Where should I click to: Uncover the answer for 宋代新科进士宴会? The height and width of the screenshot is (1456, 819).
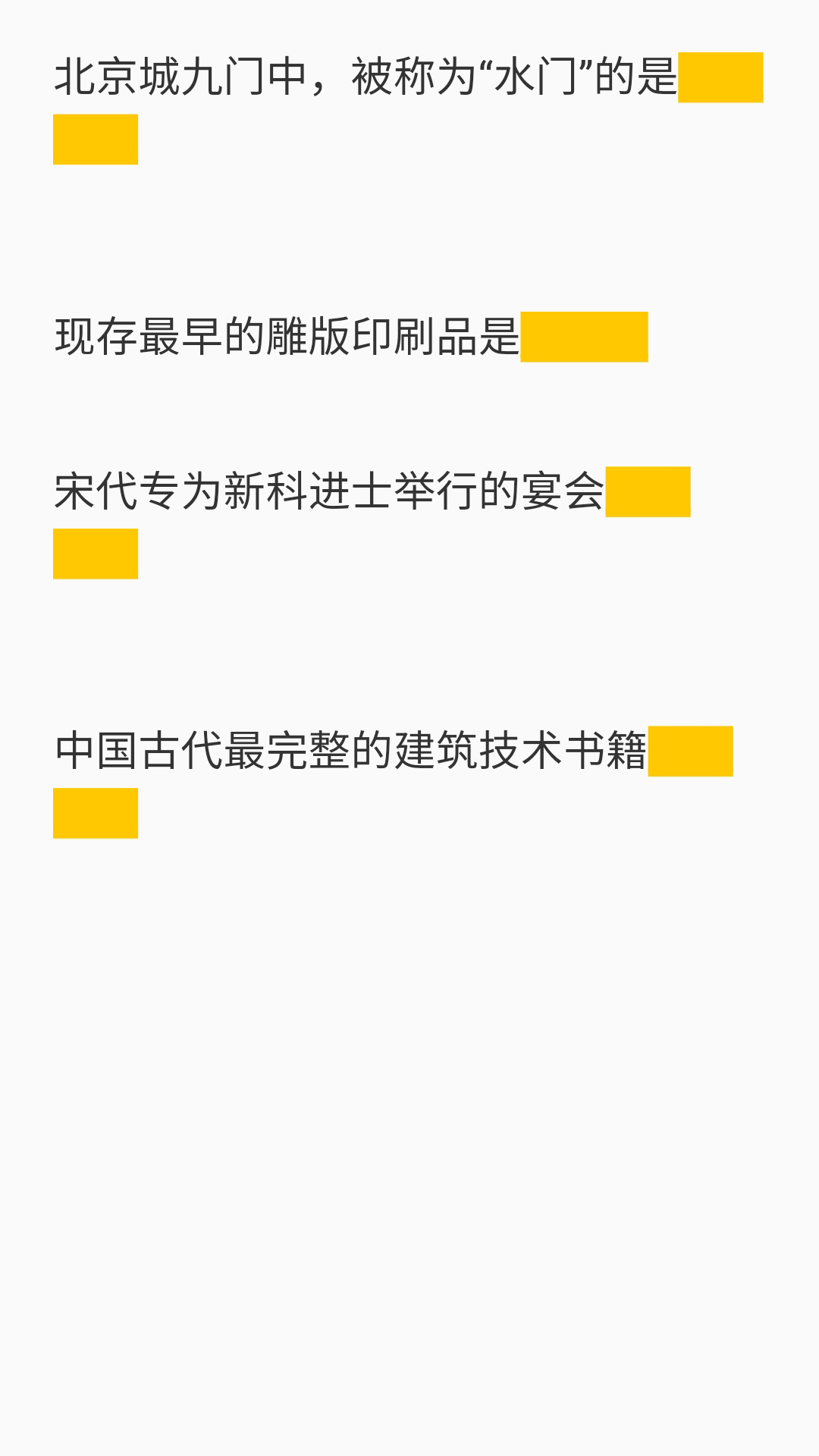(x=648, y=492)
